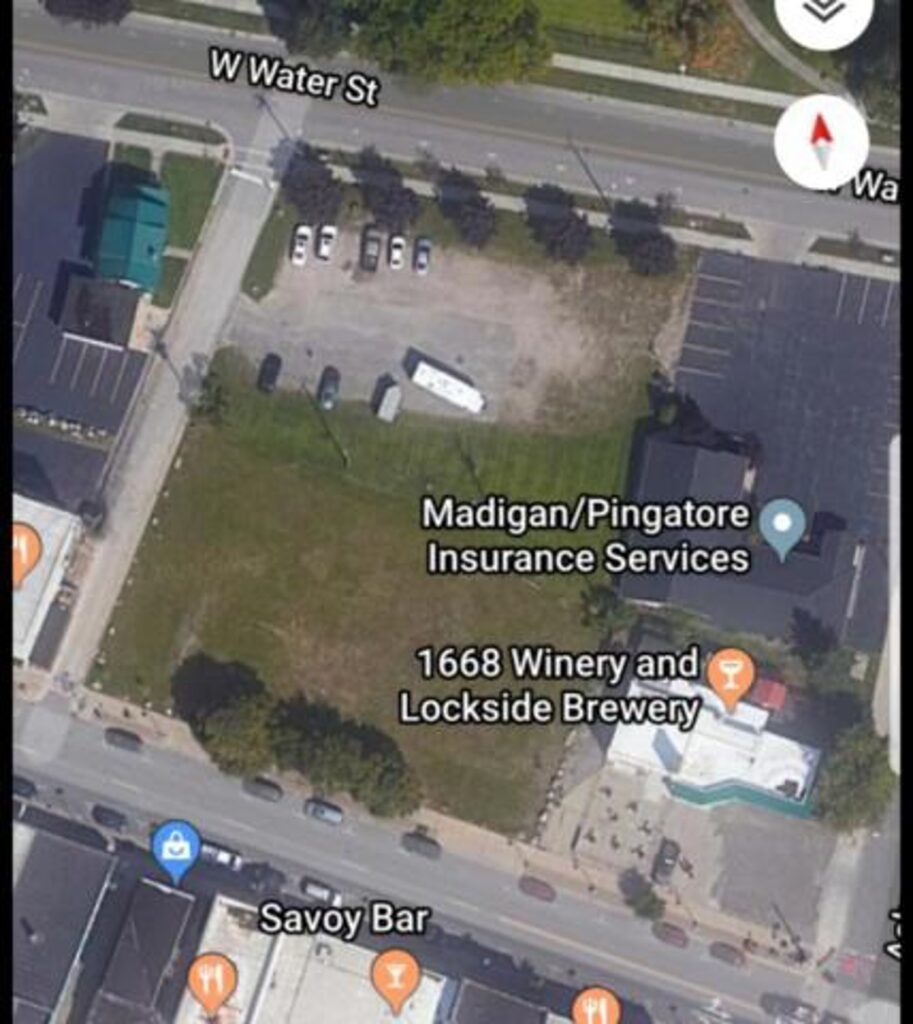Tap the 1668 Winery wine glass marker

pos(730,673)
